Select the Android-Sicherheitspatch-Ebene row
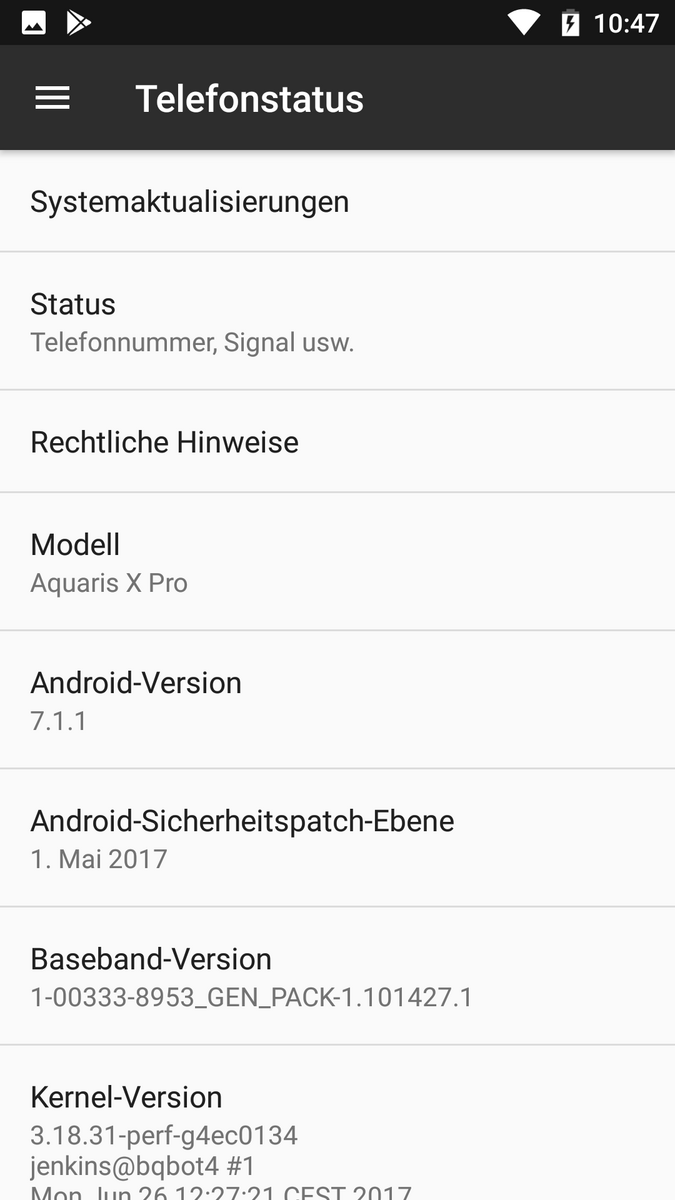This screenshot has width=675, height=1200. pyautogui.click(x=337, y=838)
